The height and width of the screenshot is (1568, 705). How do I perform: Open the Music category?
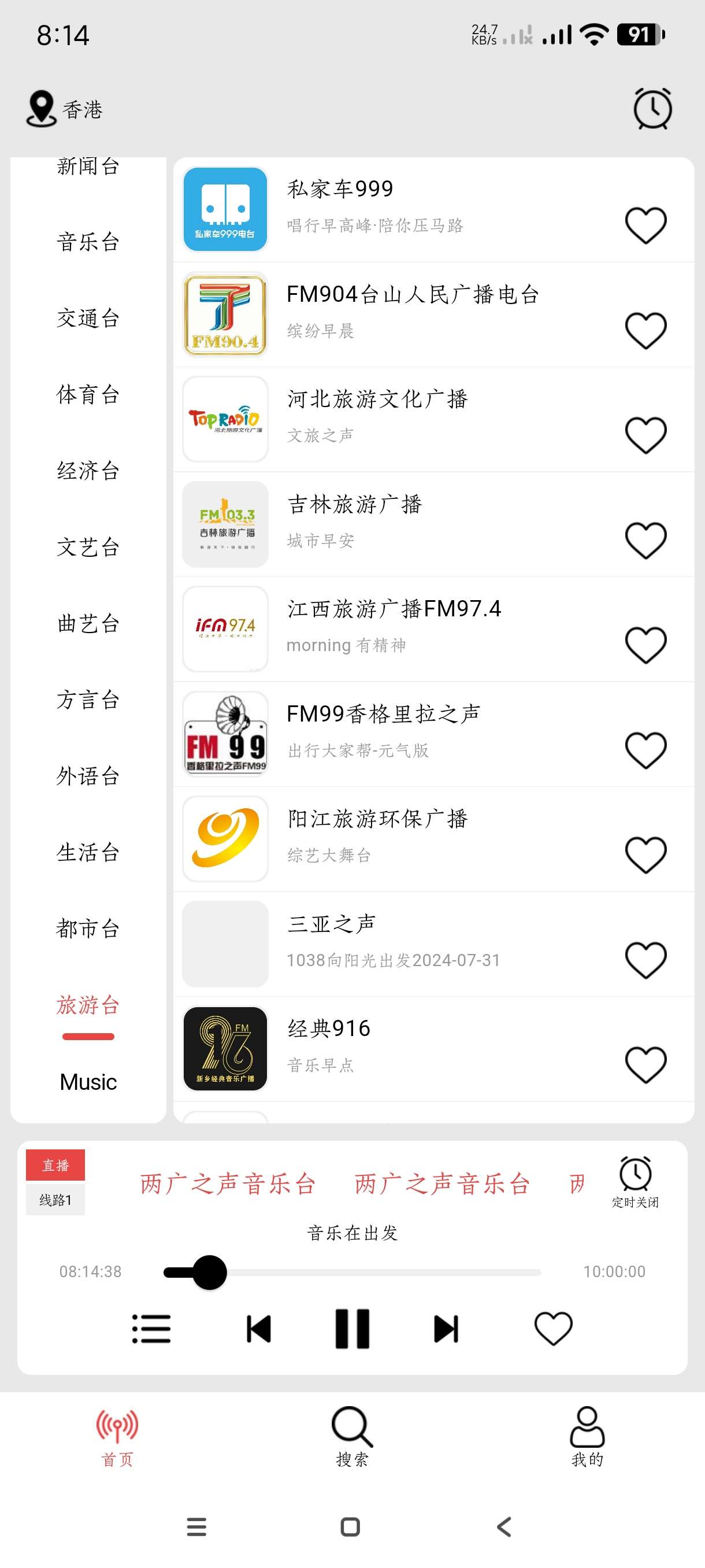[88, 1082]
